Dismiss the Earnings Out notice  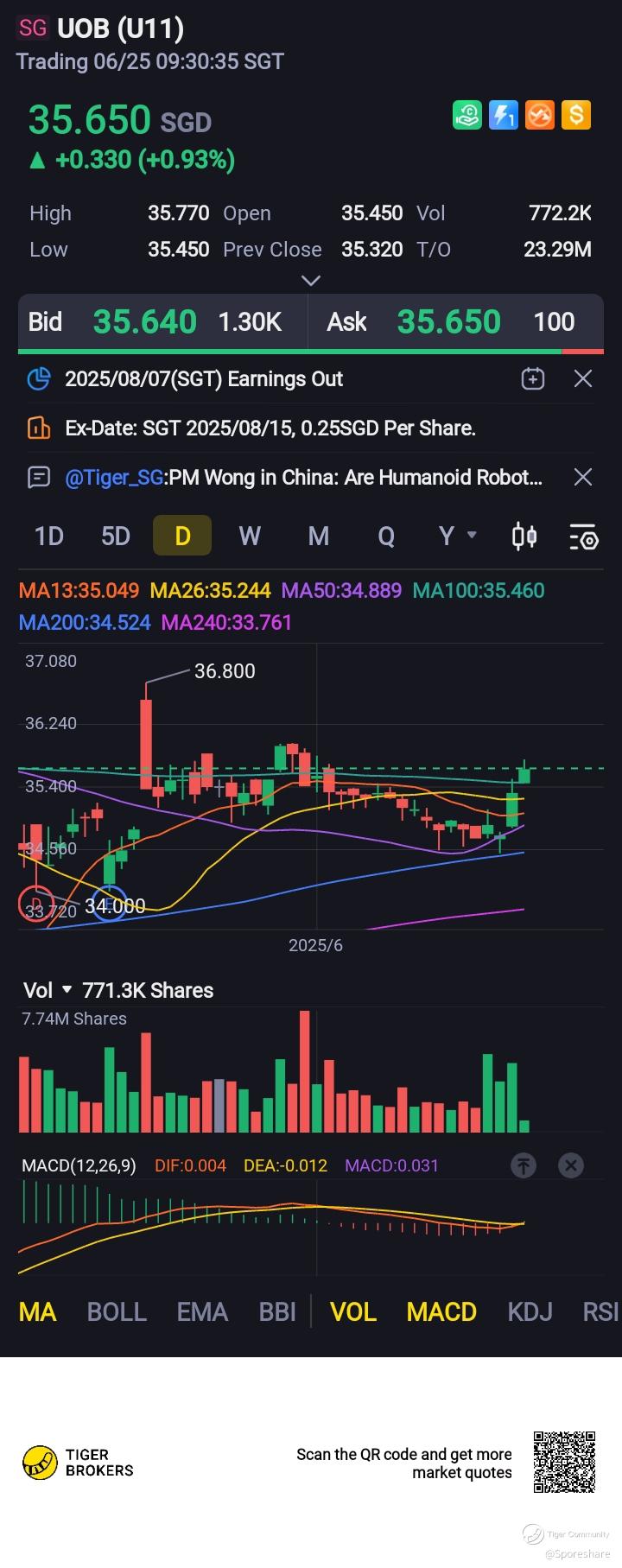(583, 378)
